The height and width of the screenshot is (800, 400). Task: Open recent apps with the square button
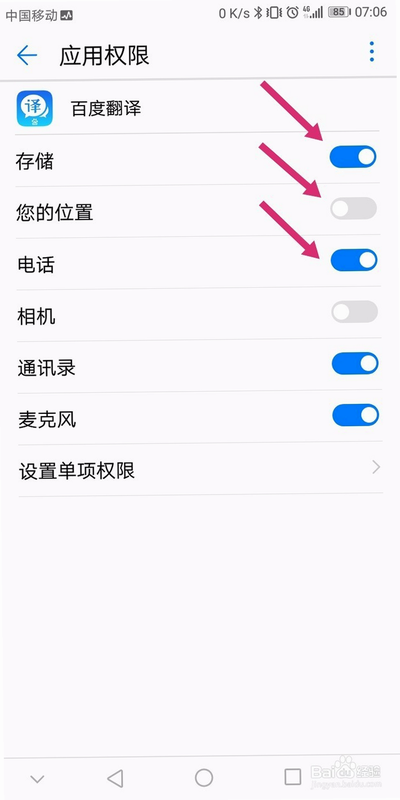coord(292,777)
